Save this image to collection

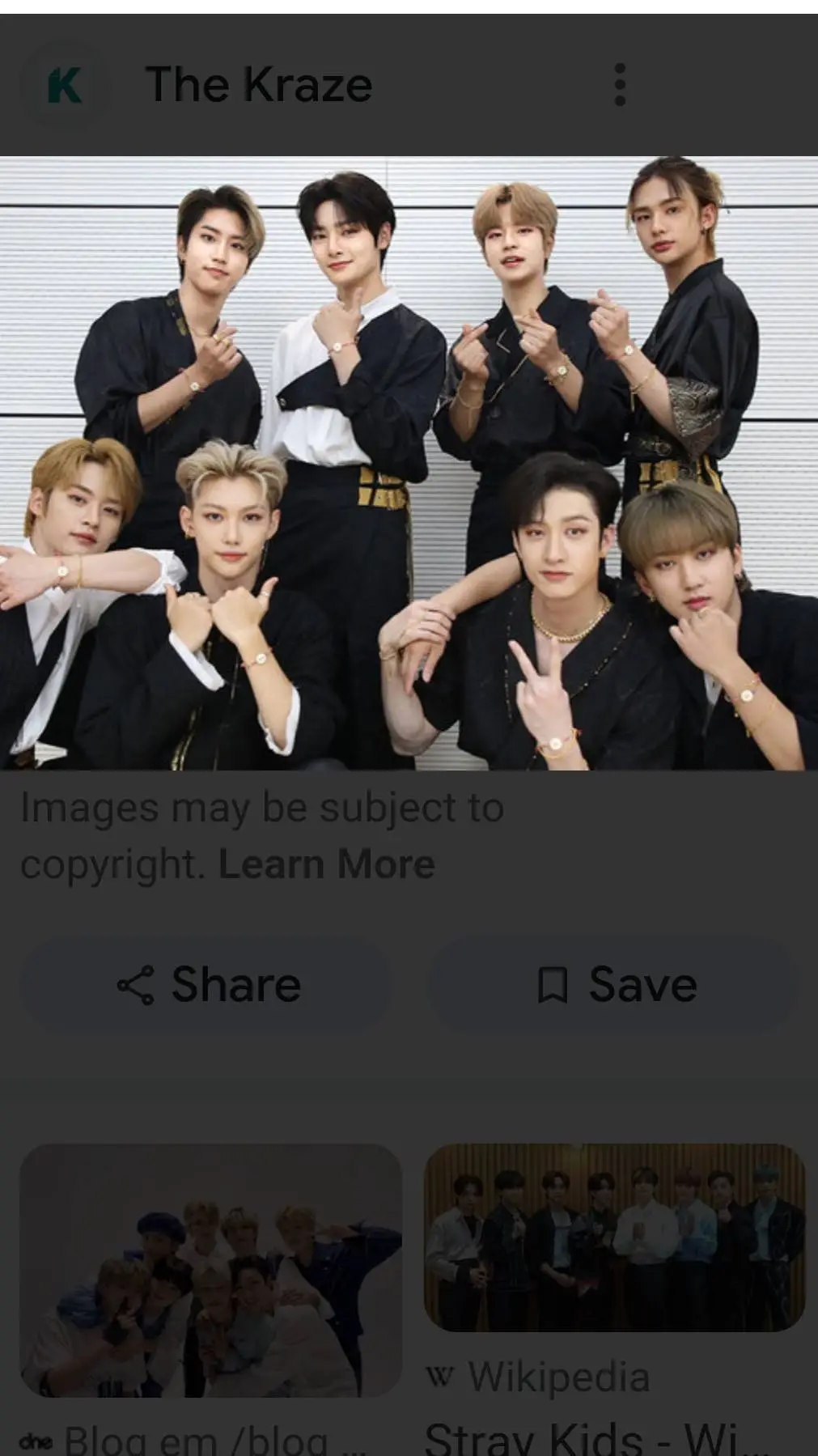pos(615,984)
